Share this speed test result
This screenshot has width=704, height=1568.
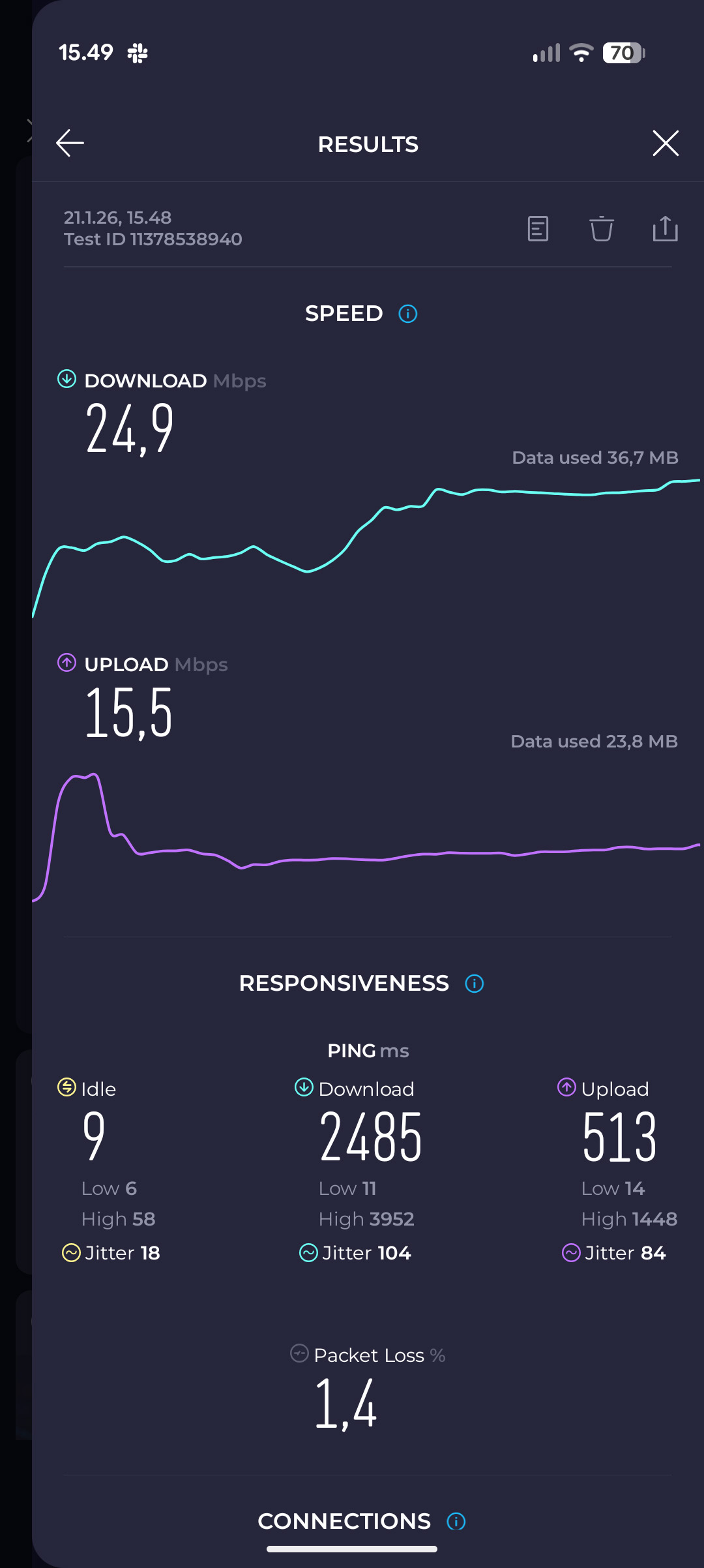pos(665,229)
